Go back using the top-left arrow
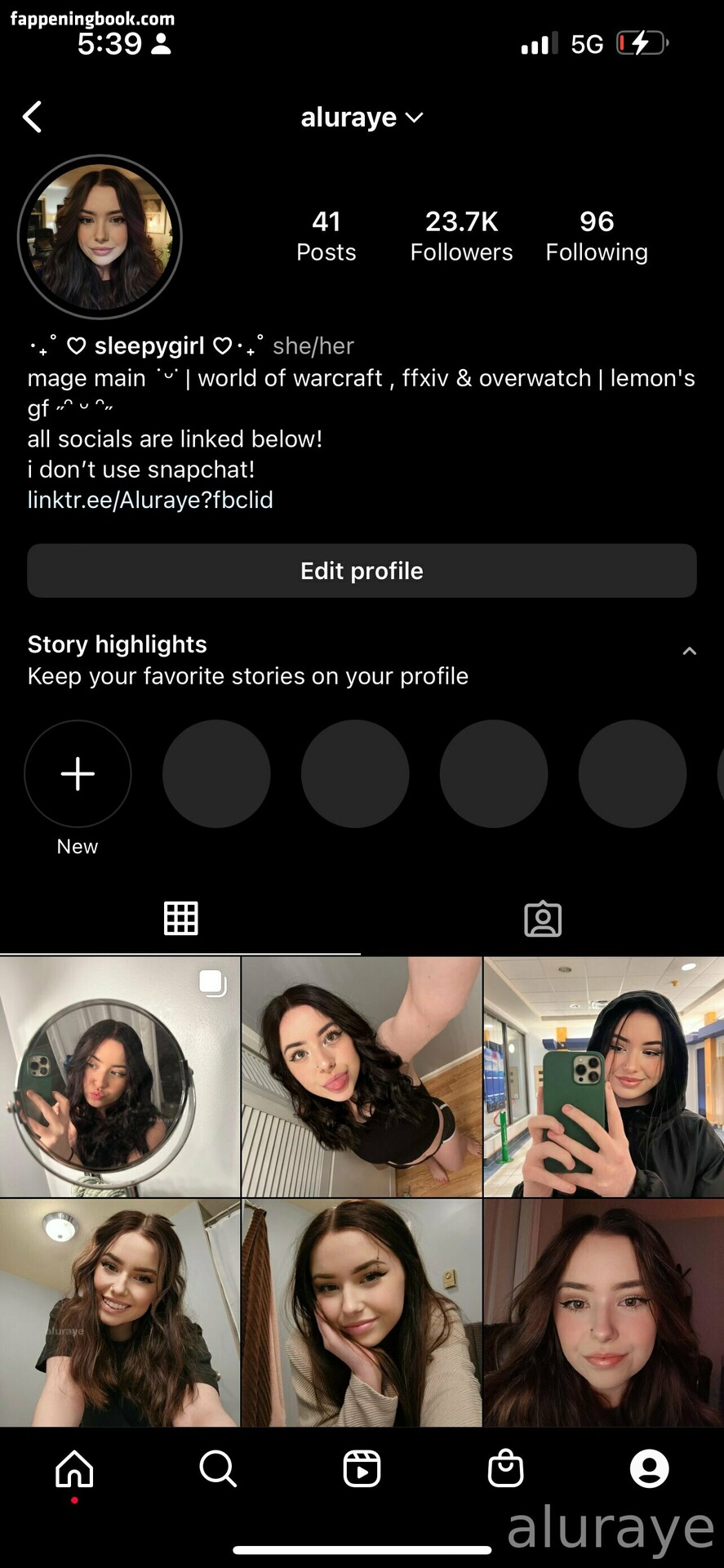Screen dimensions: 724x1568 click(x=33, y=118)
